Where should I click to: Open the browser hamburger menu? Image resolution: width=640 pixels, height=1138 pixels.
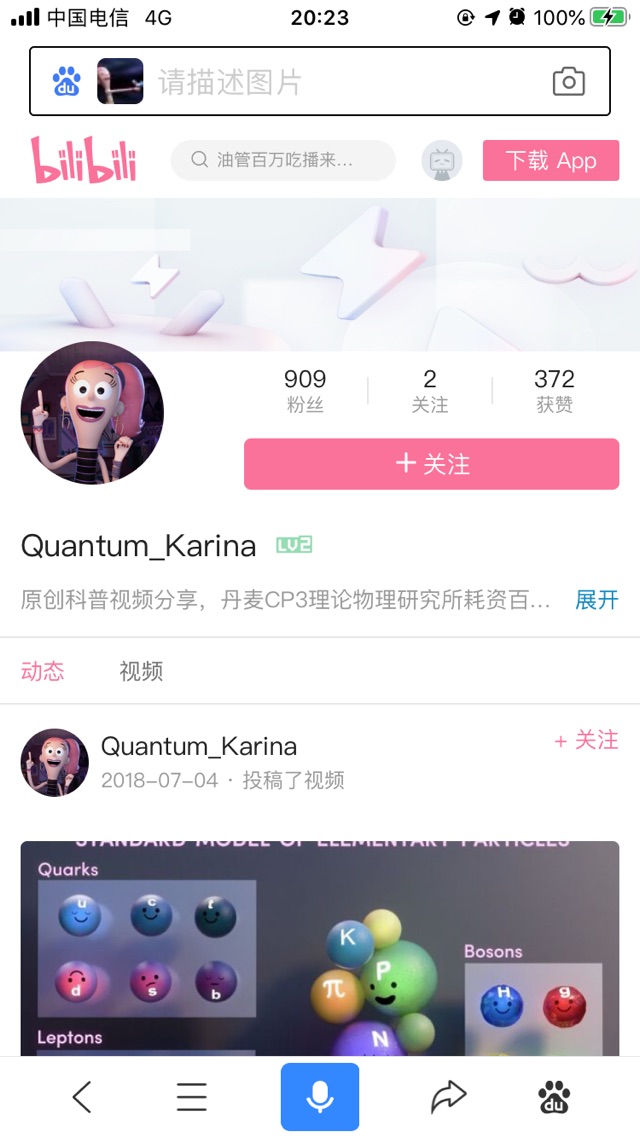coord(191,1097)
